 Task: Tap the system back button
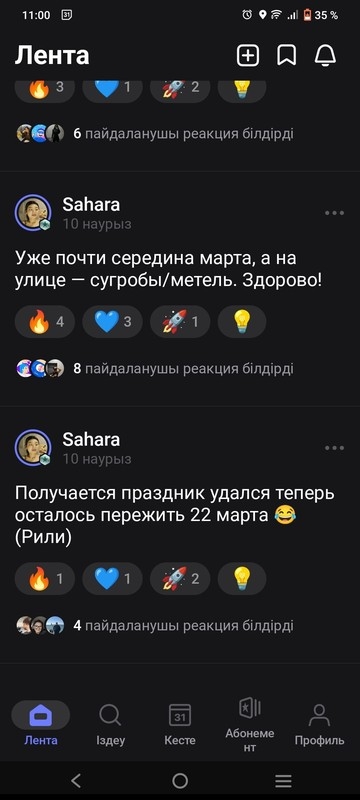click(76, 780)
